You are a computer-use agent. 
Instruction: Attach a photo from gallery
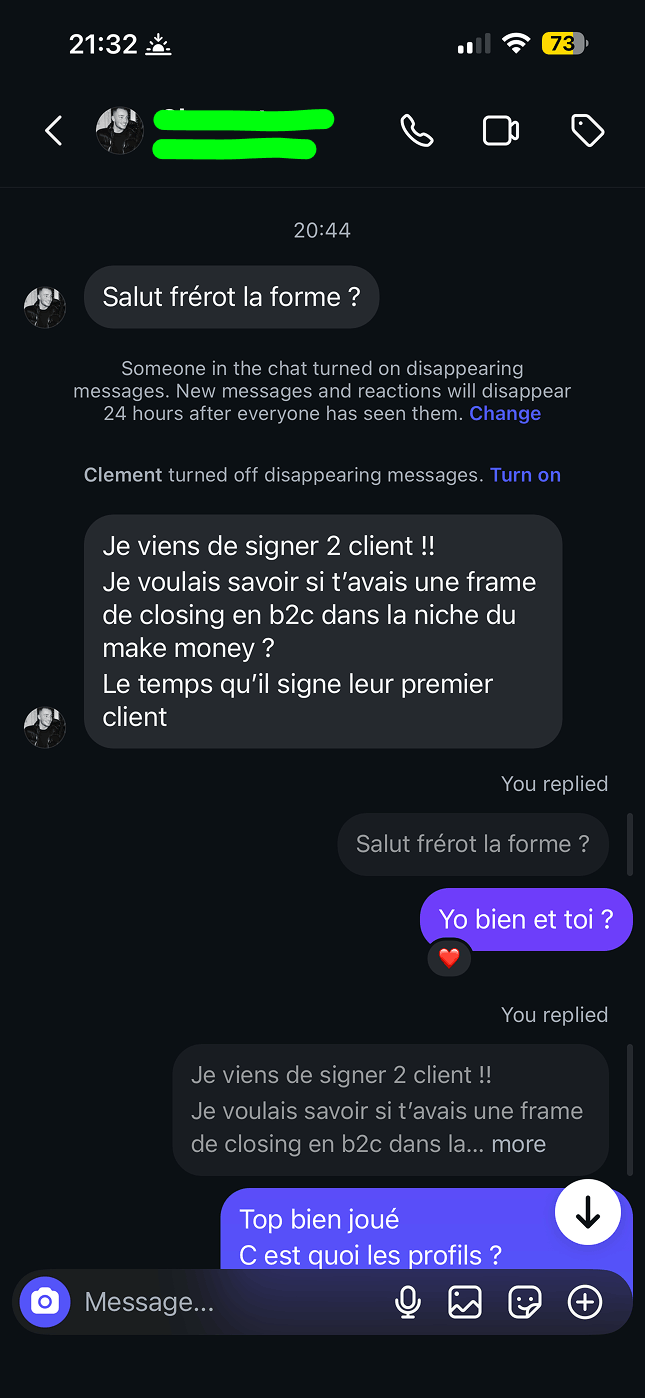click(465, 1302)
